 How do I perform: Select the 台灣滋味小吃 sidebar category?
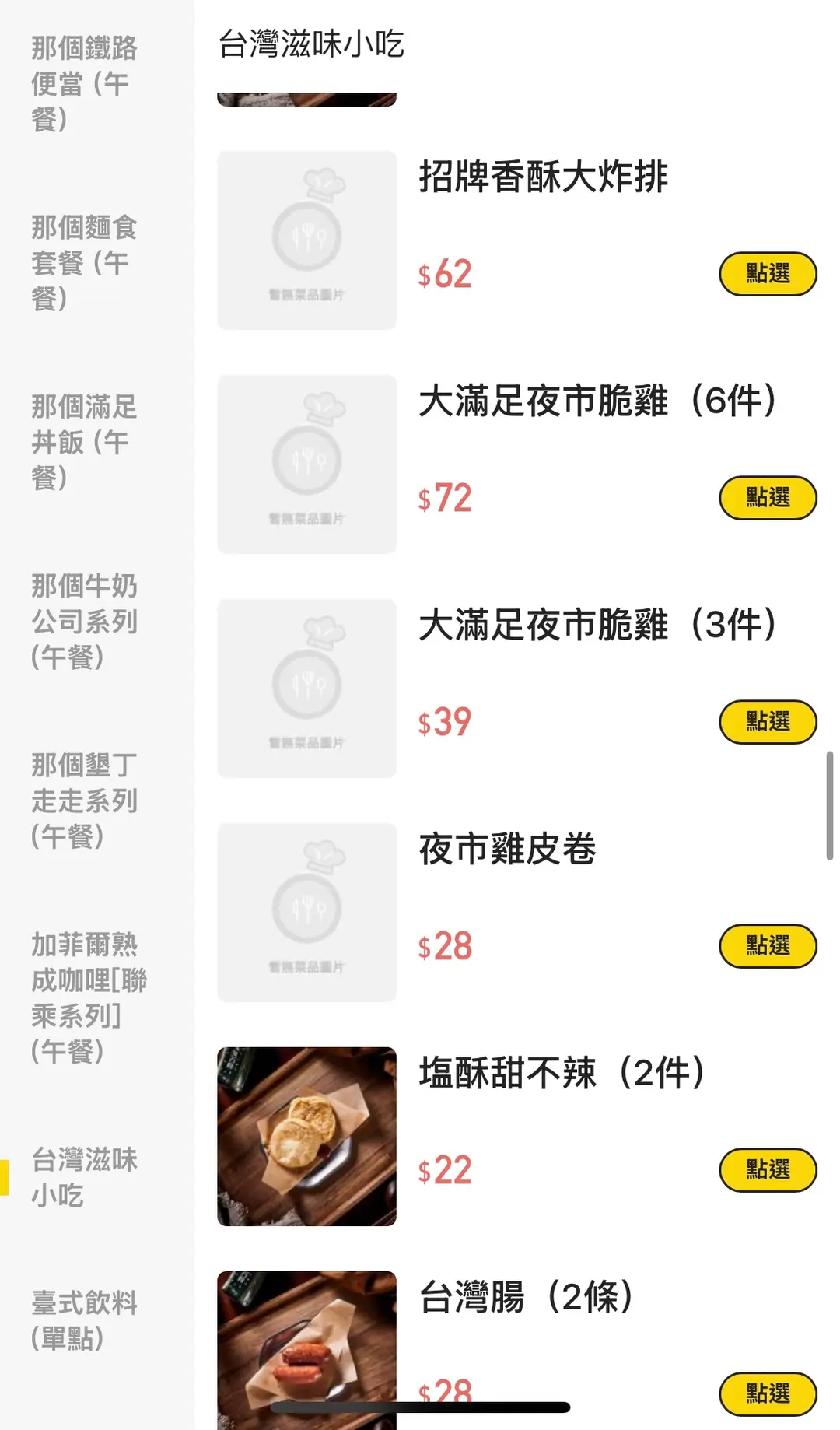(x=84, y=1177)
